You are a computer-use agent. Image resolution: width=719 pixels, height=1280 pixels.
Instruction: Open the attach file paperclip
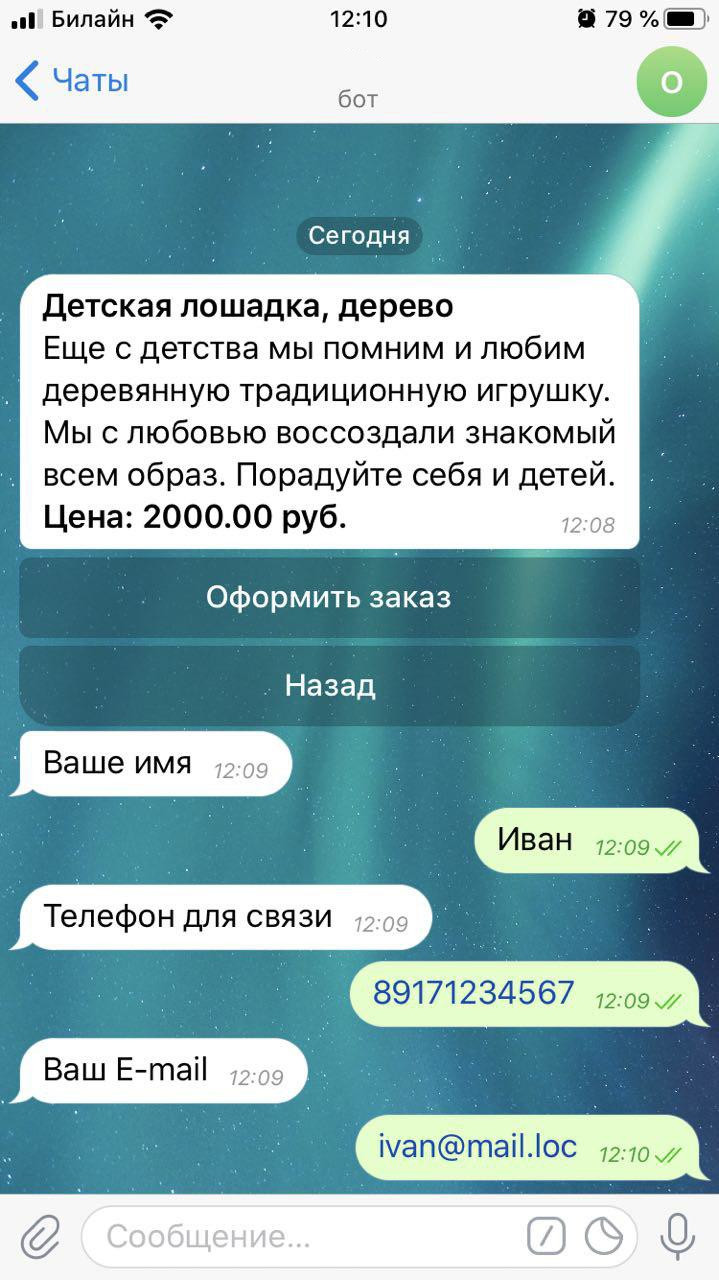41,1237
